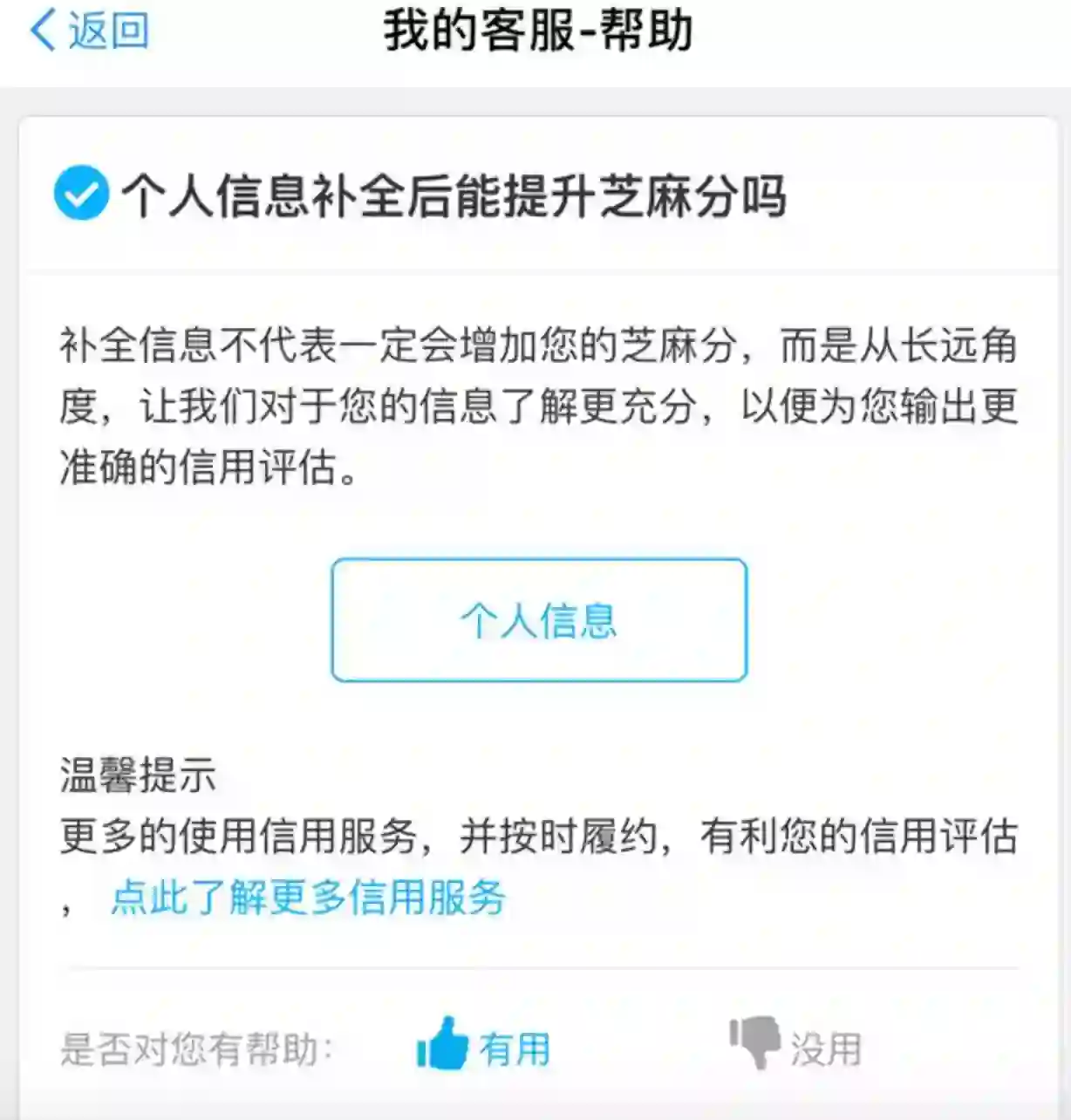
Task: Go back via 返回 button
Action: [x=89, y=31]
